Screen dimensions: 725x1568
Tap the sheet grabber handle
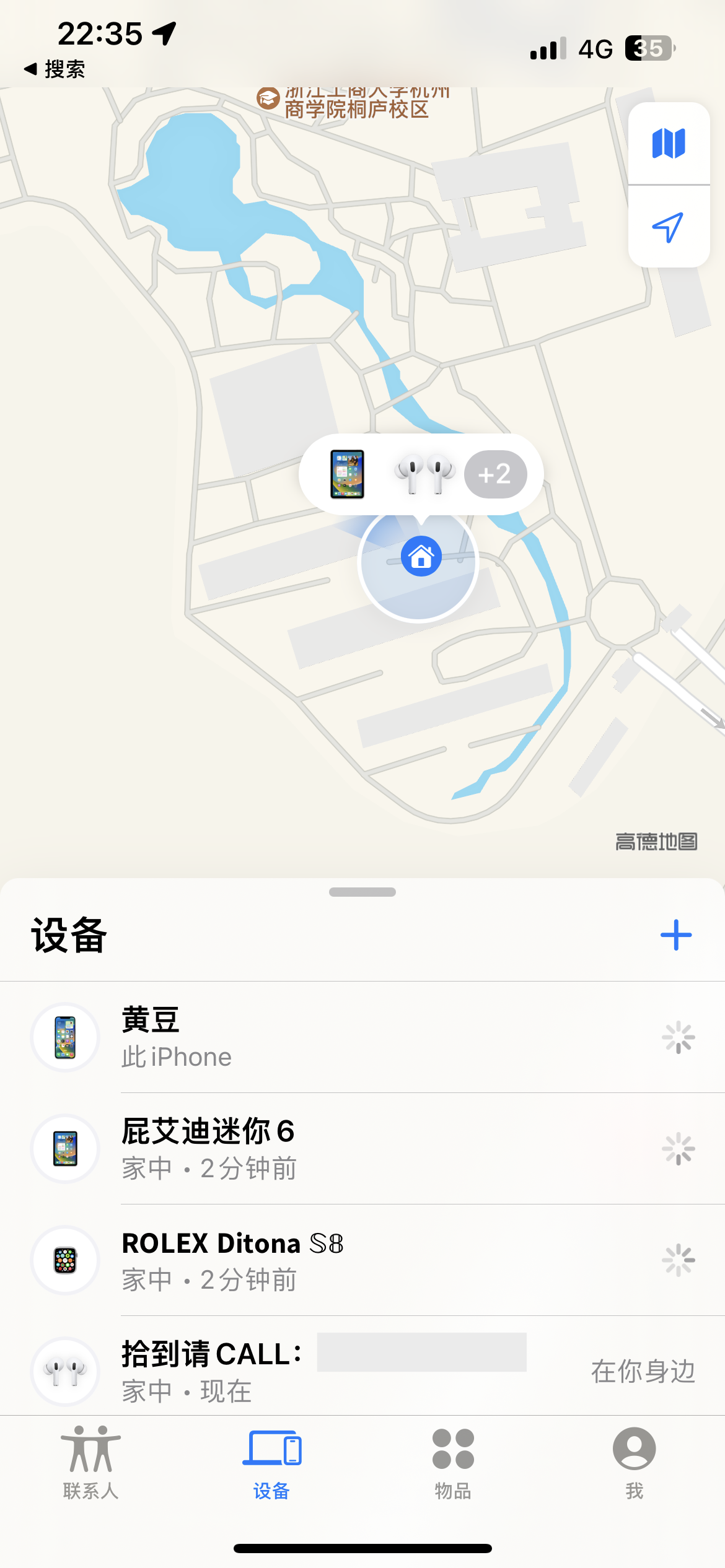pos(362,892)
